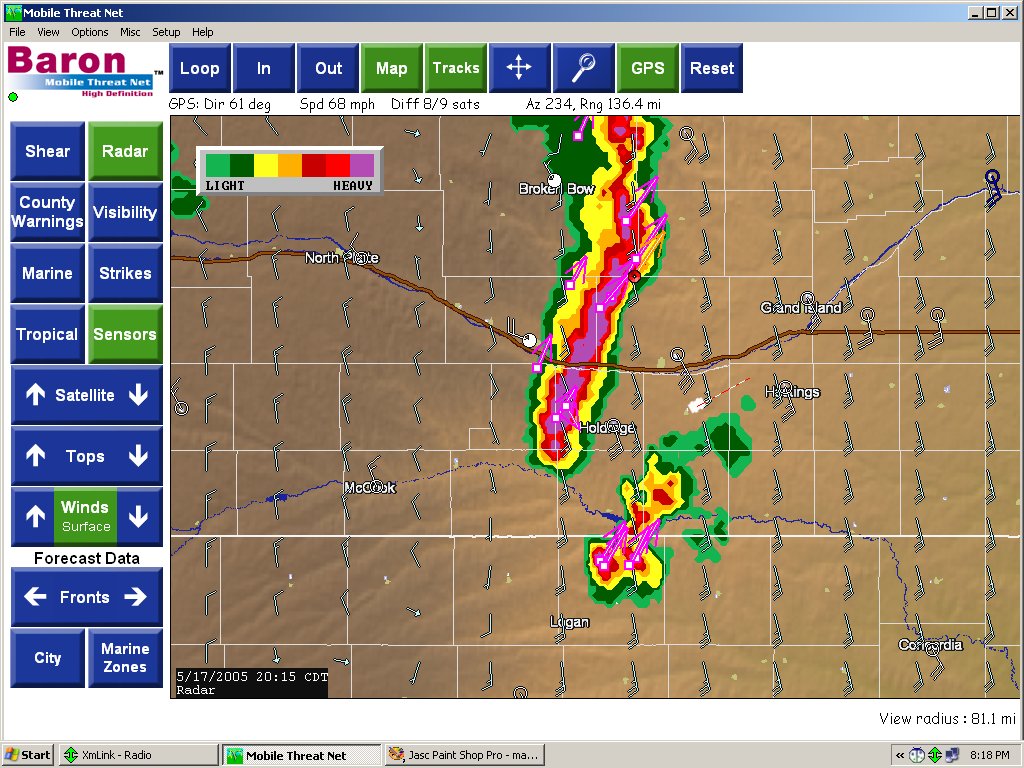Open the Options menu

click(x=89, y=32)
